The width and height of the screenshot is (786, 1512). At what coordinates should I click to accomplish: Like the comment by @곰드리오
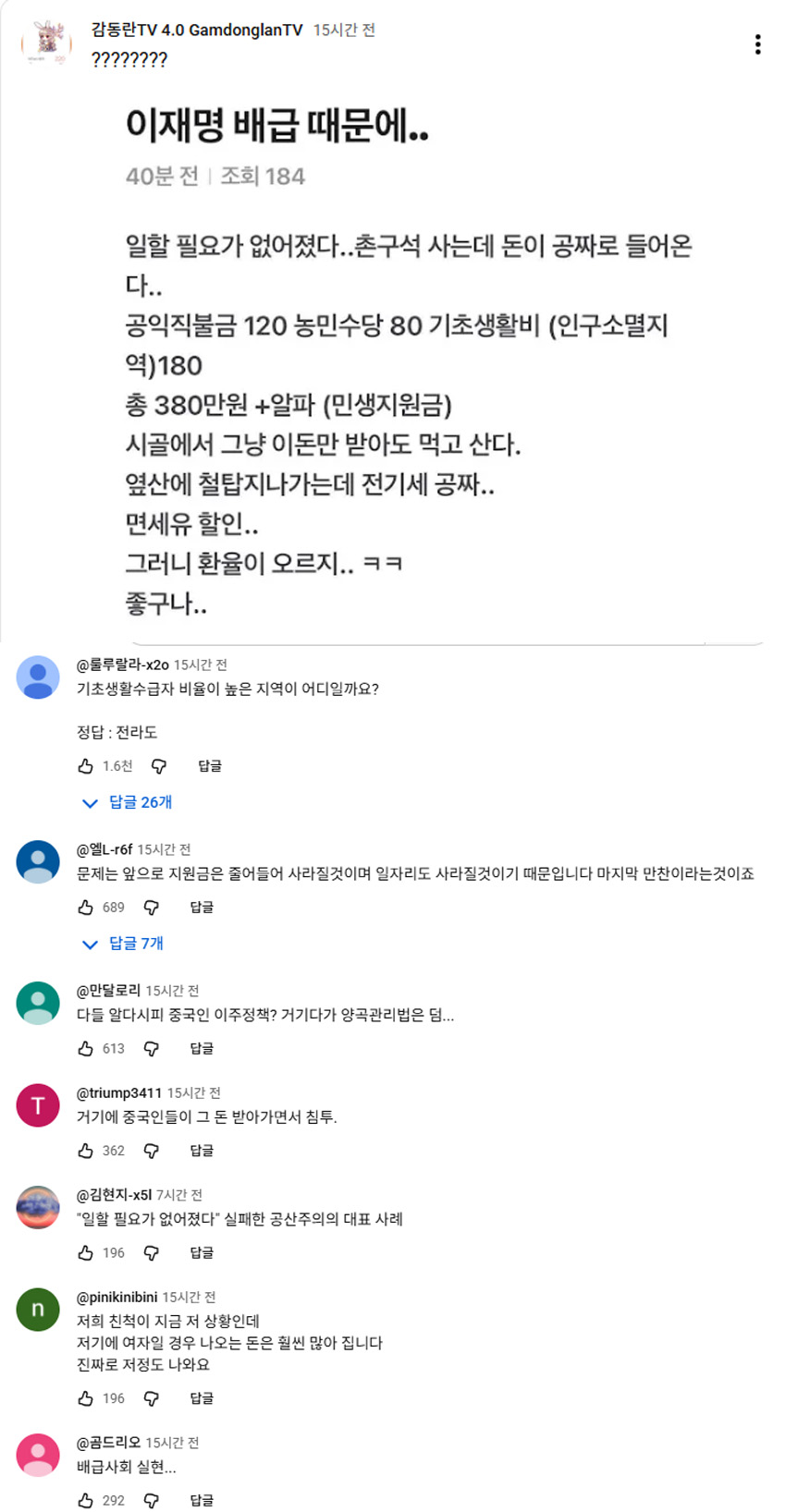(x=86, y=1501)
